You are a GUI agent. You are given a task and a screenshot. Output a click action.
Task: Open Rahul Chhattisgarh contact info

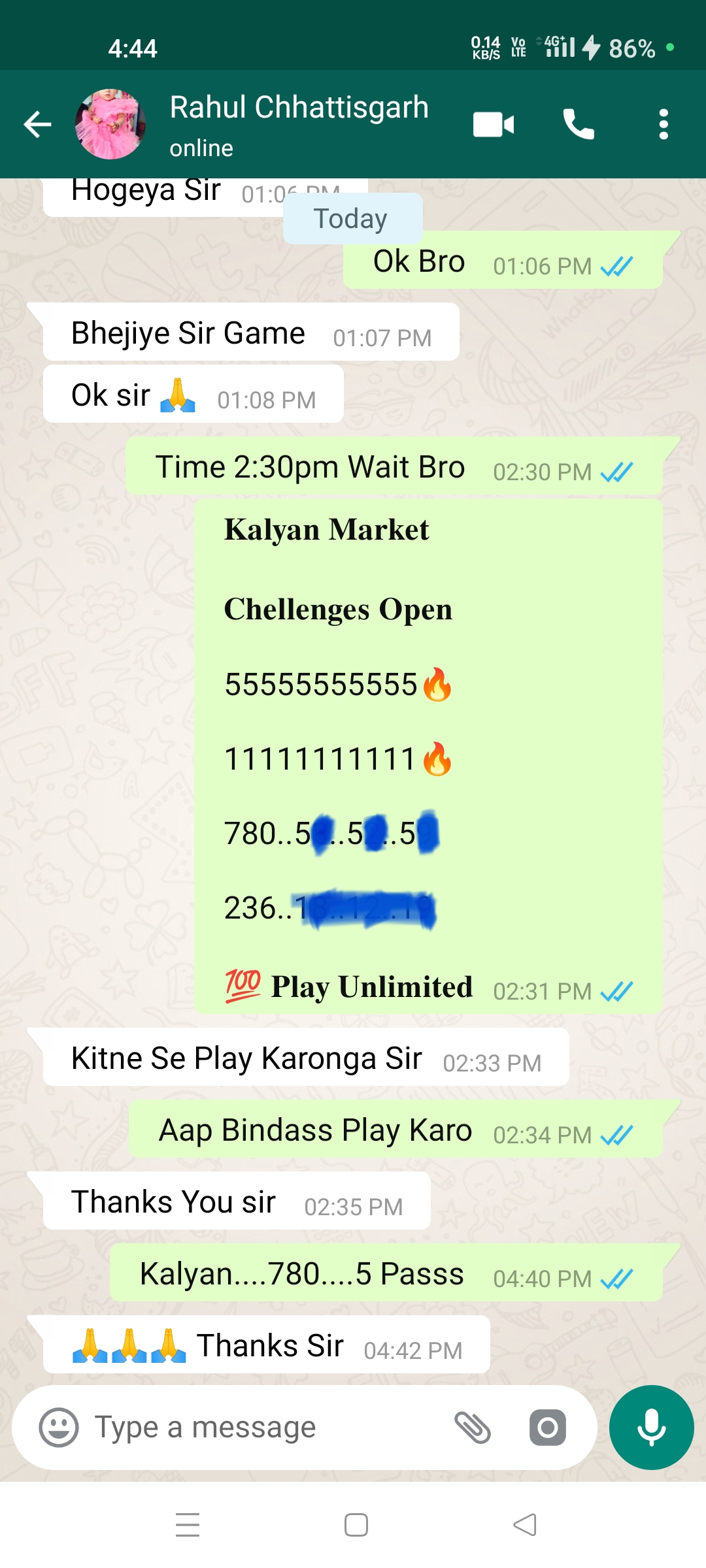[299, 123]
